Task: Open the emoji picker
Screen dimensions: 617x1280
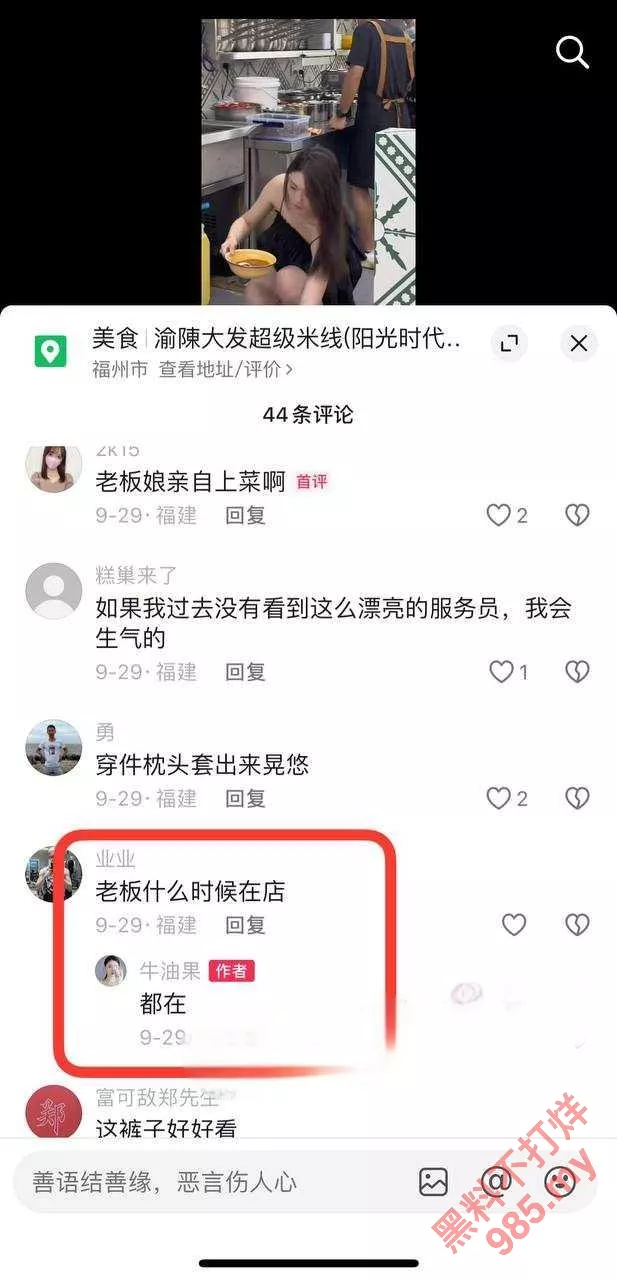Action: [x=561, y=1182]
